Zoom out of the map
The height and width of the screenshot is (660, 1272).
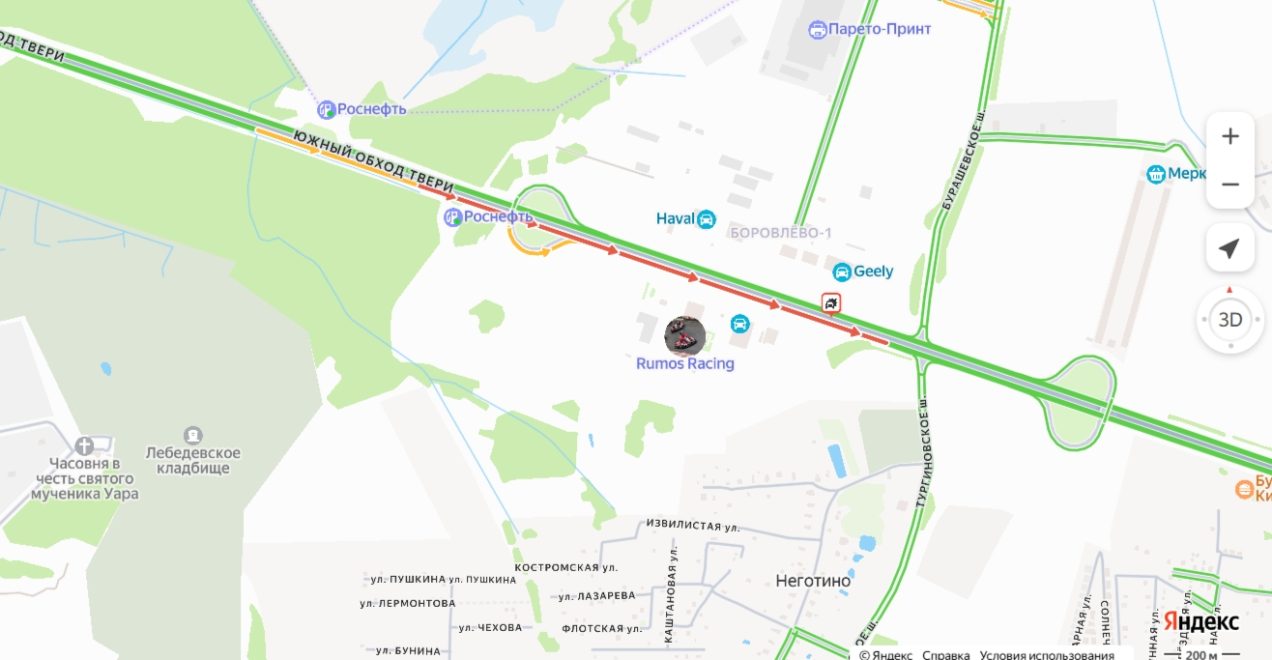click(1230, 185)
